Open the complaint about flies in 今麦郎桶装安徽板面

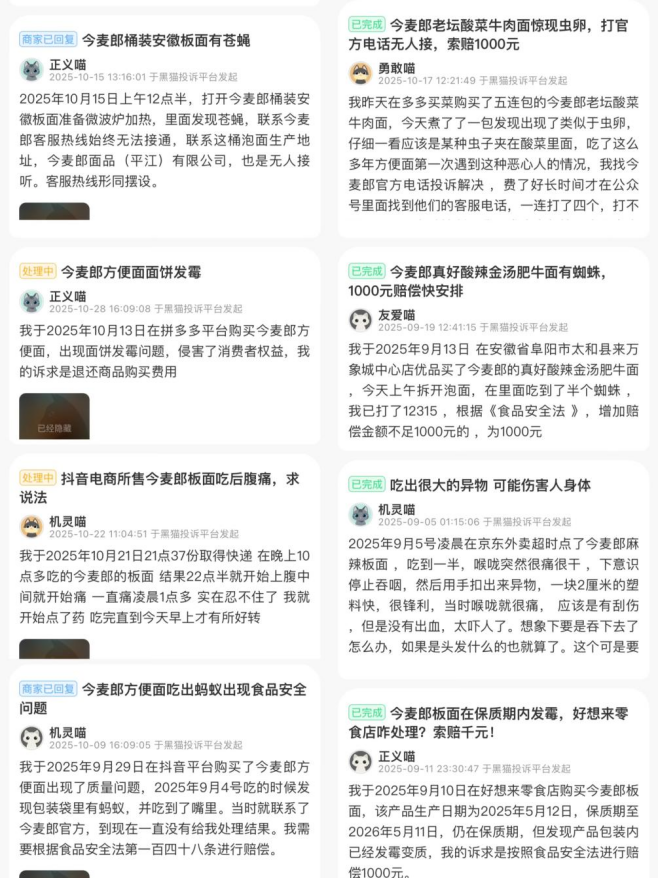coord(166,40)
